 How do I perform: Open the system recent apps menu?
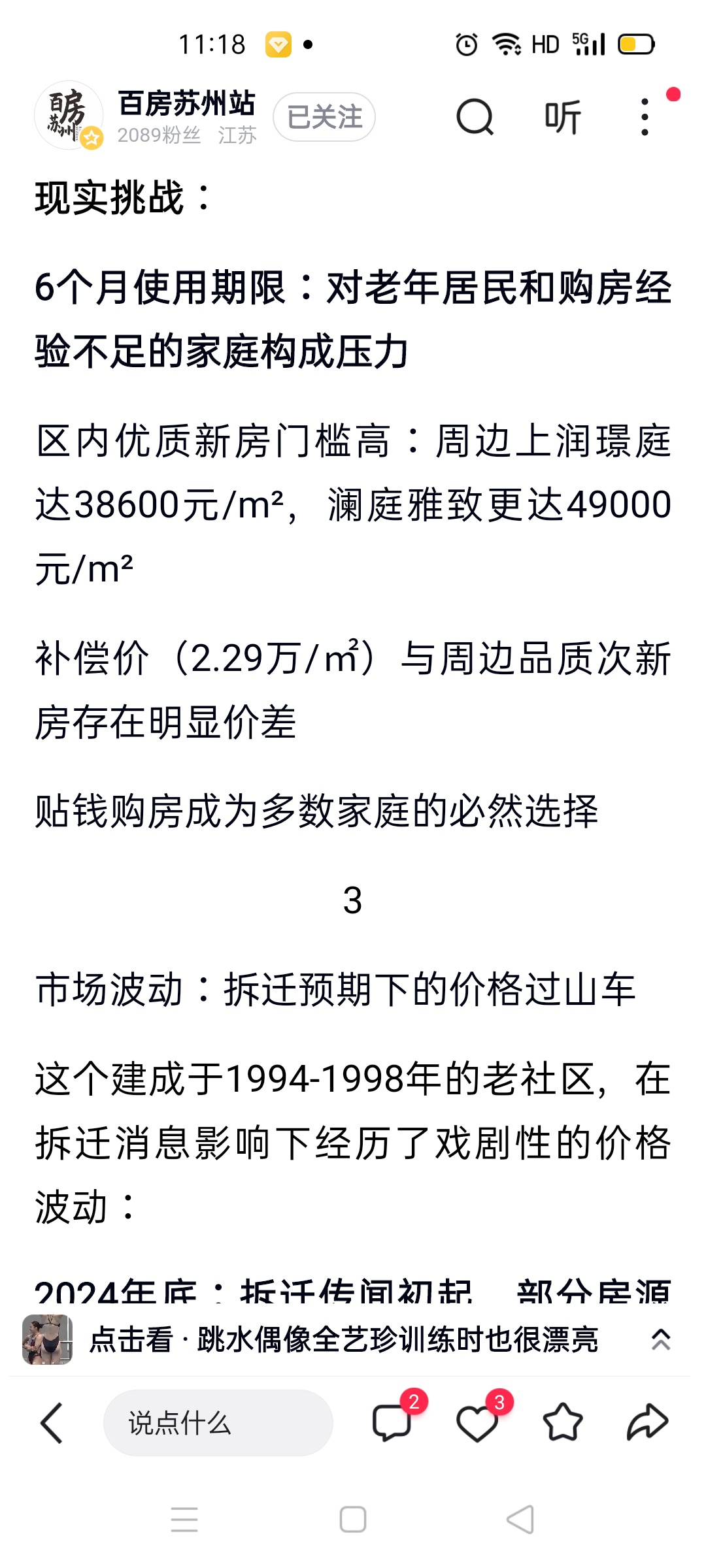(x=184, y=1519)
